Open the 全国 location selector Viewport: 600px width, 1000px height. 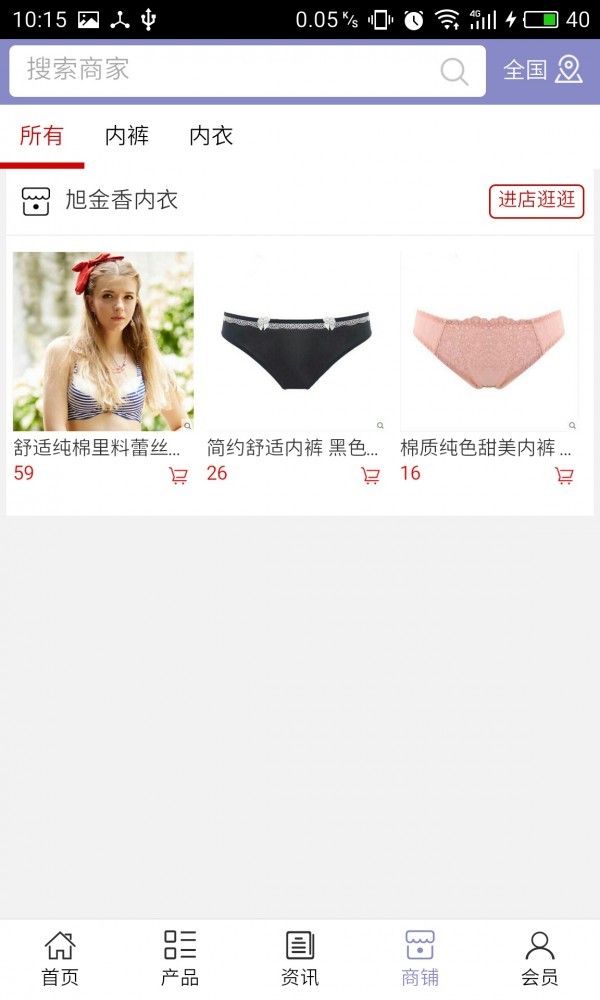click(542, 70)
